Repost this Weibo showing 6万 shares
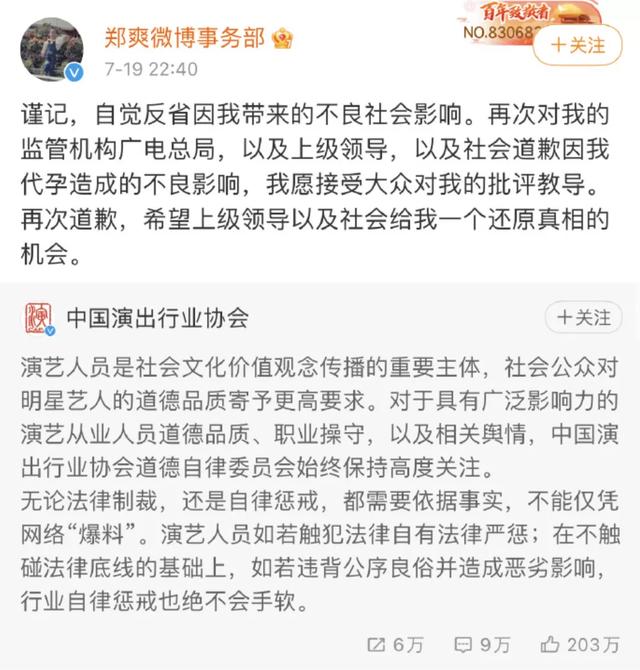 pyautogui.click(x=394, y=643)
